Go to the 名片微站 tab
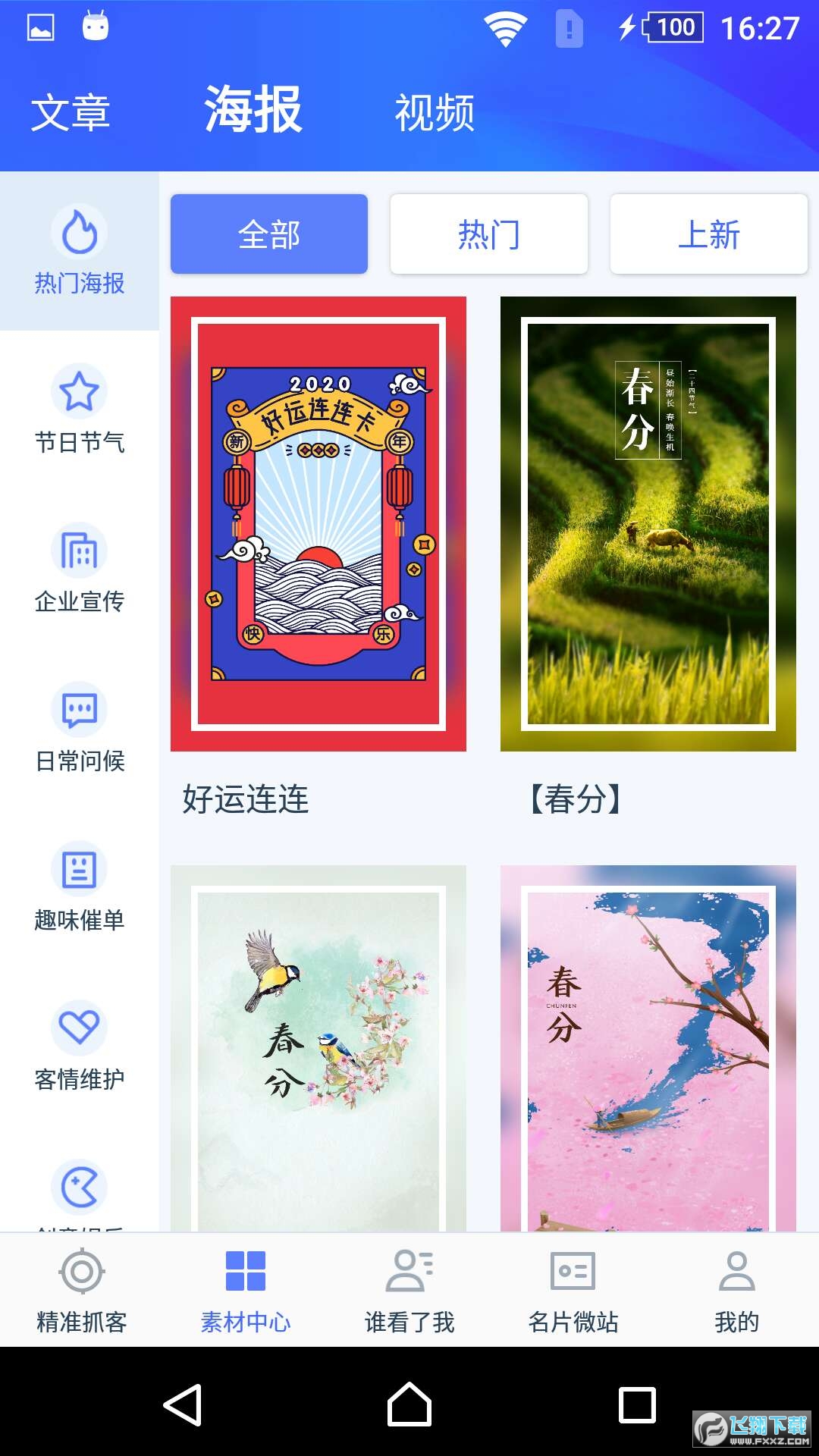 point(573,1291)
